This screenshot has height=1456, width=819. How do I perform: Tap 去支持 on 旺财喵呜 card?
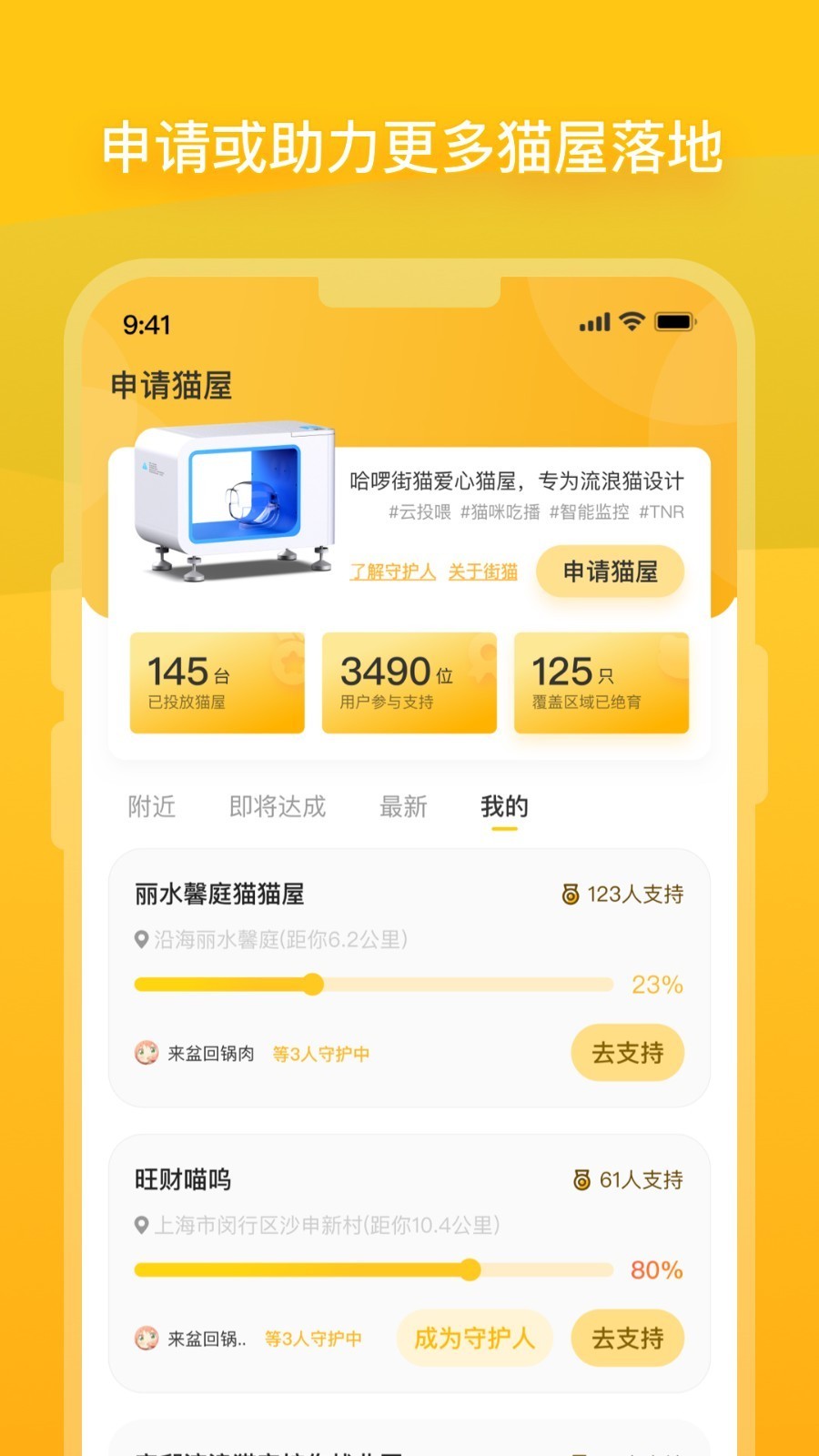tap(626, 1339)
